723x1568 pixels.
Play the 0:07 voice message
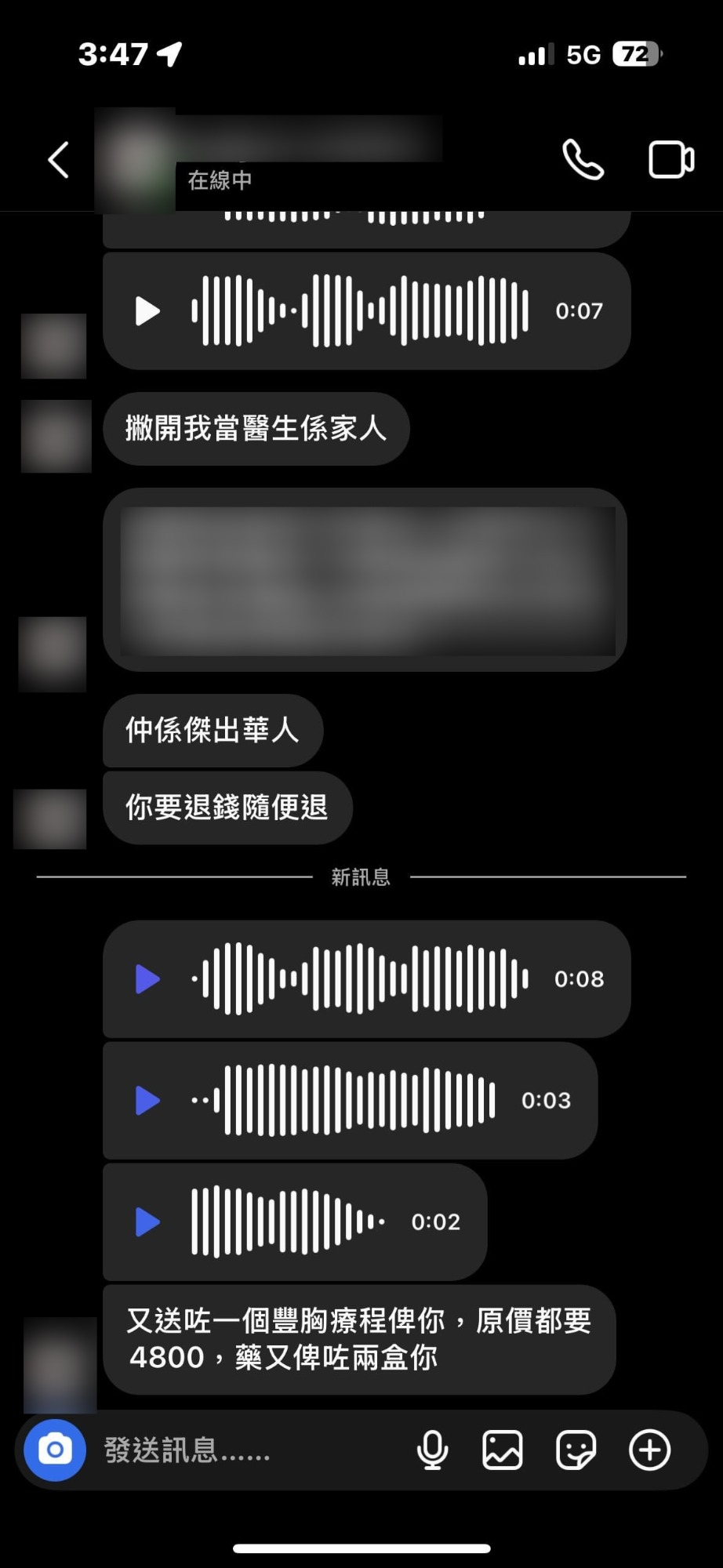pyautogui.click(x=147, y=311)
